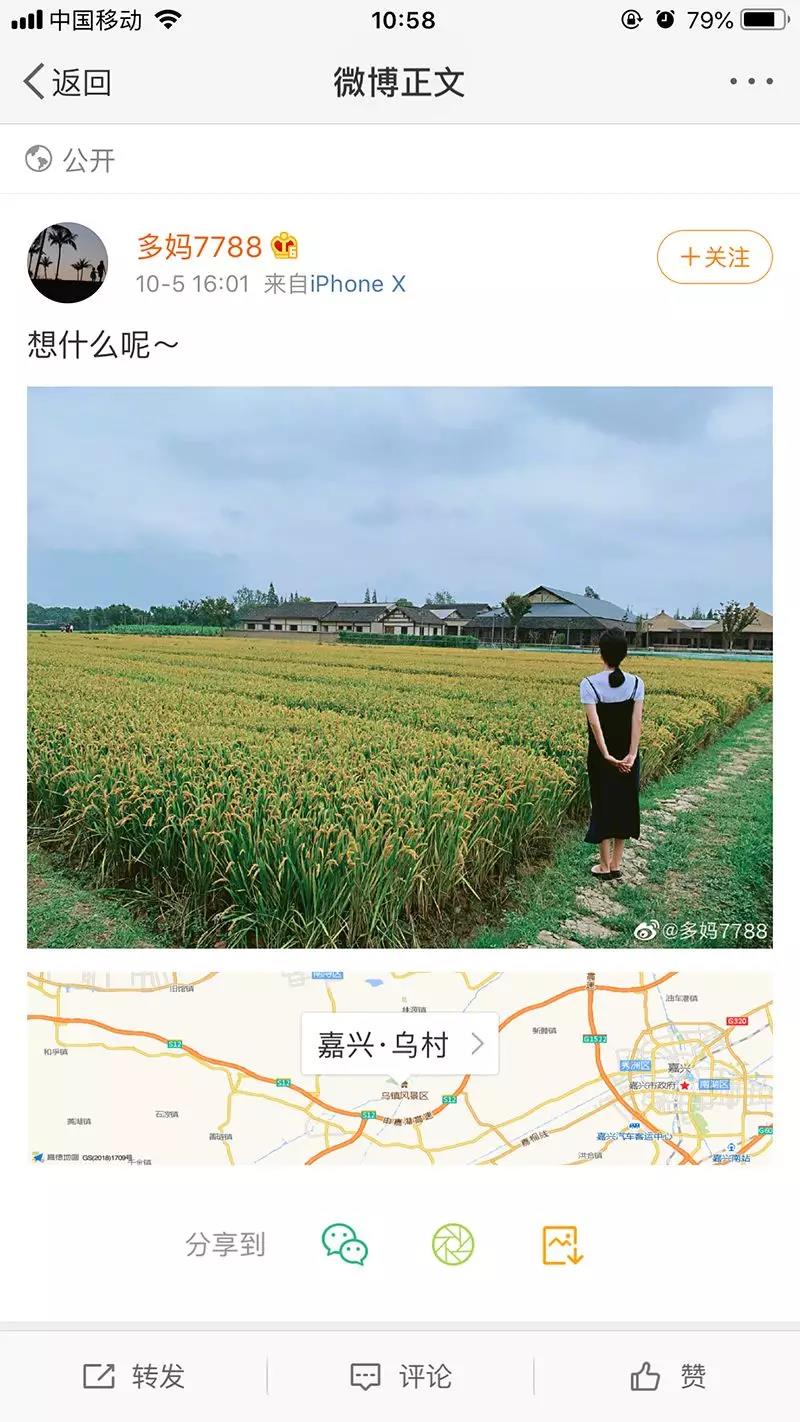Follow user with +关注 button
800x1422 pixels.
tap(714, 257)
